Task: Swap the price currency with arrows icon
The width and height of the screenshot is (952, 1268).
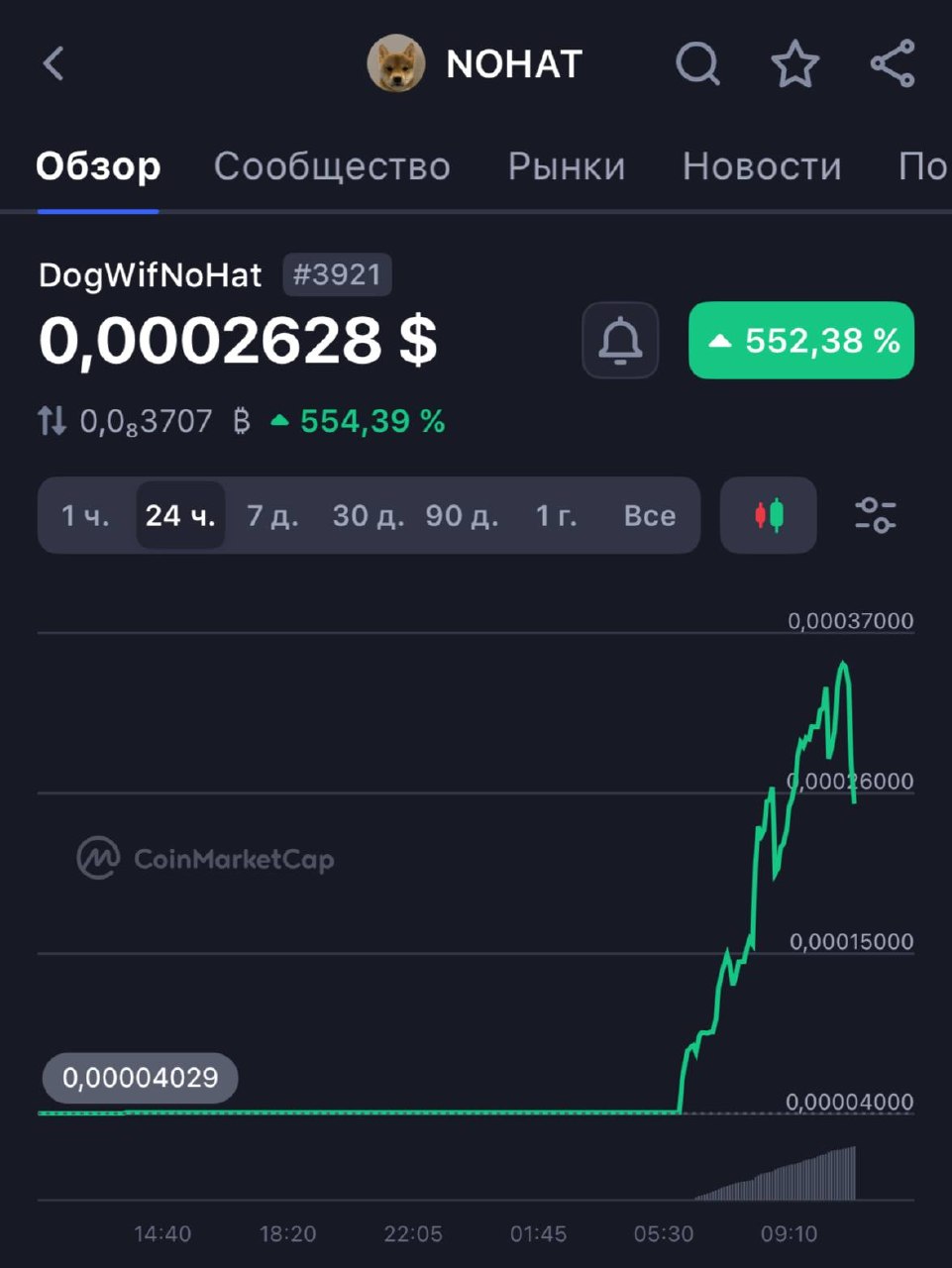Action: pos(53,422)
